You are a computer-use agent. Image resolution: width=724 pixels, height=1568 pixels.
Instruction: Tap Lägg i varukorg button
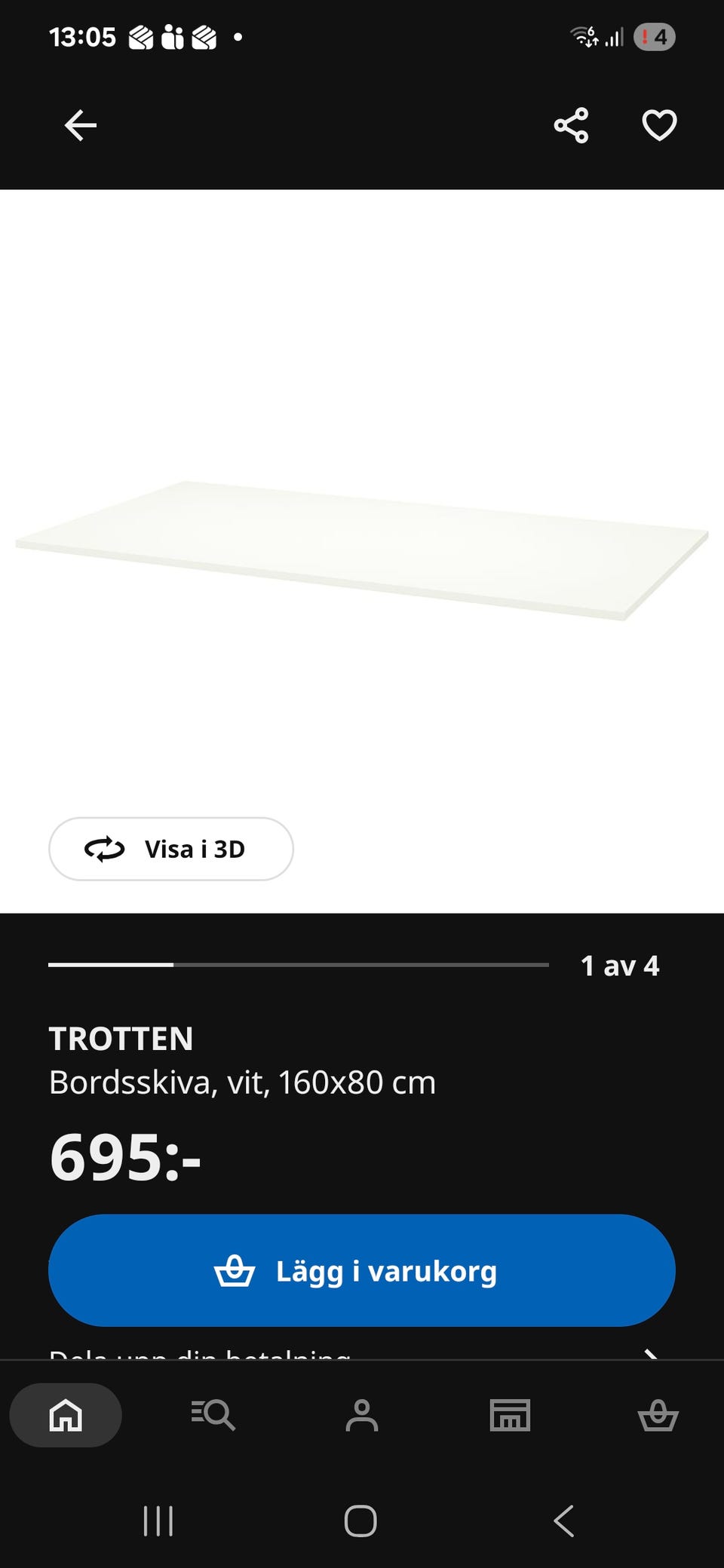pos(362,1271)
